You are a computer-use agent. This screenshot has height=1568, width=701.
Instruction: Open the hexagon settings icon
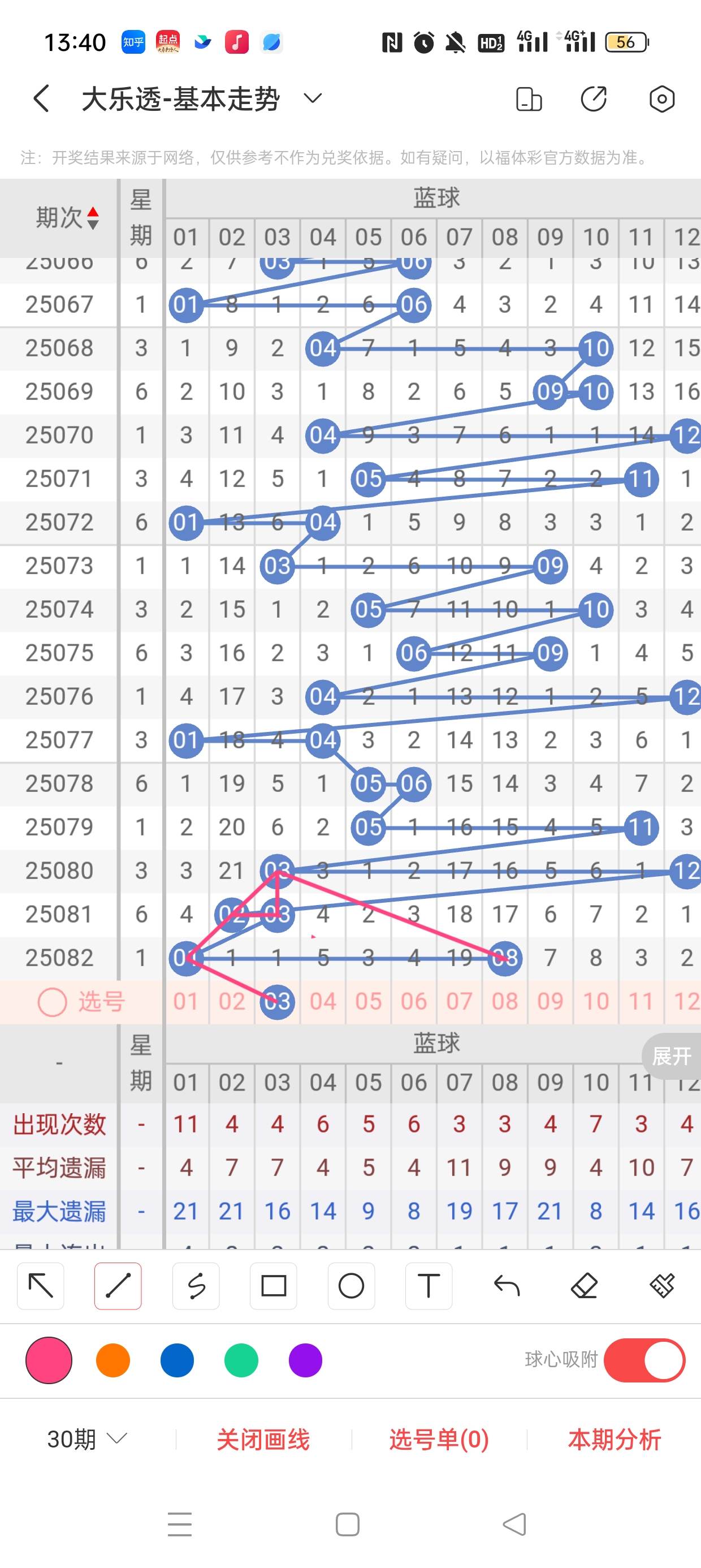[661, 98]
